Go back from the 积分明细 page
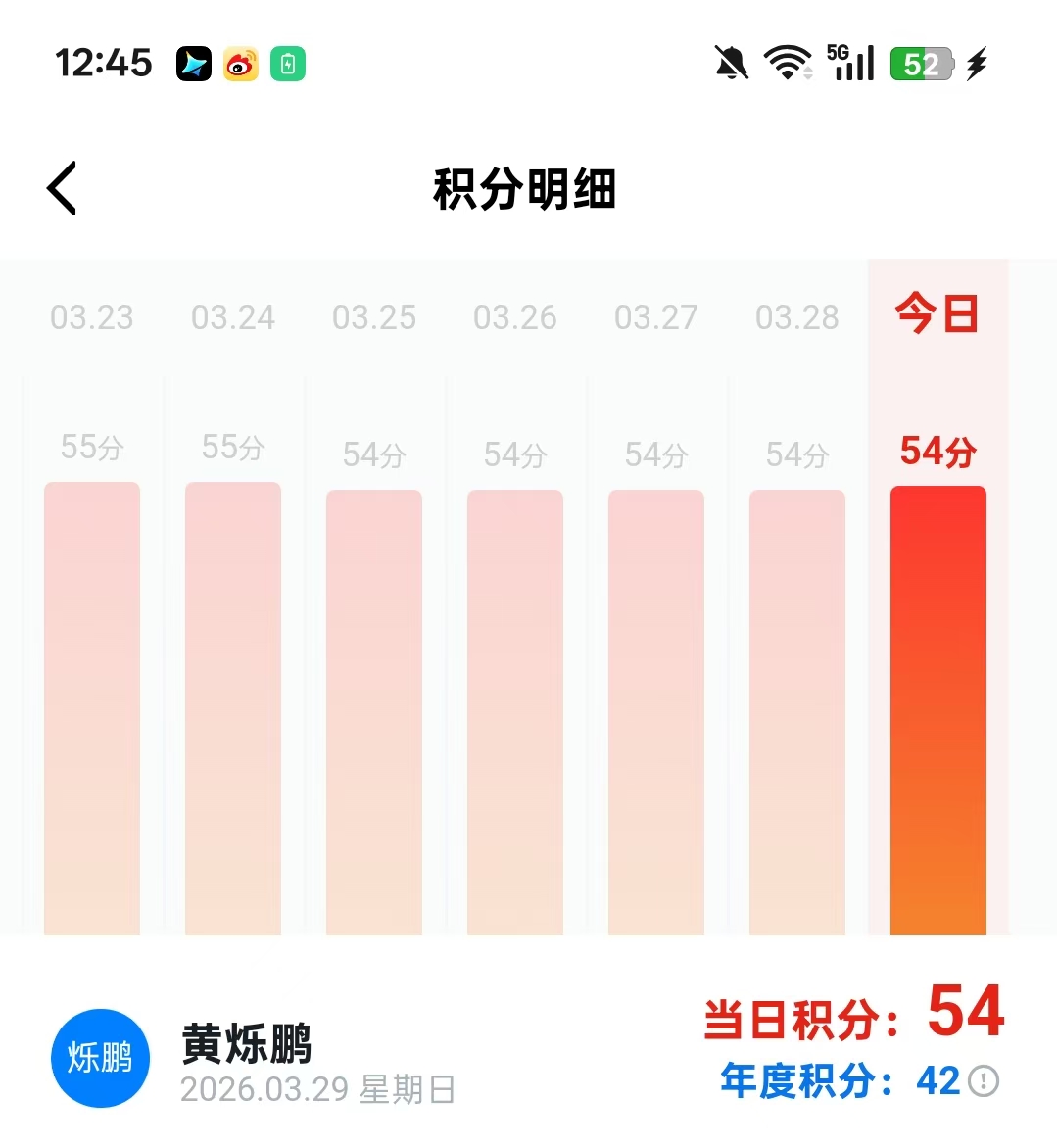This screenshot has height=1148, width=1057. [x=62, y=188]
